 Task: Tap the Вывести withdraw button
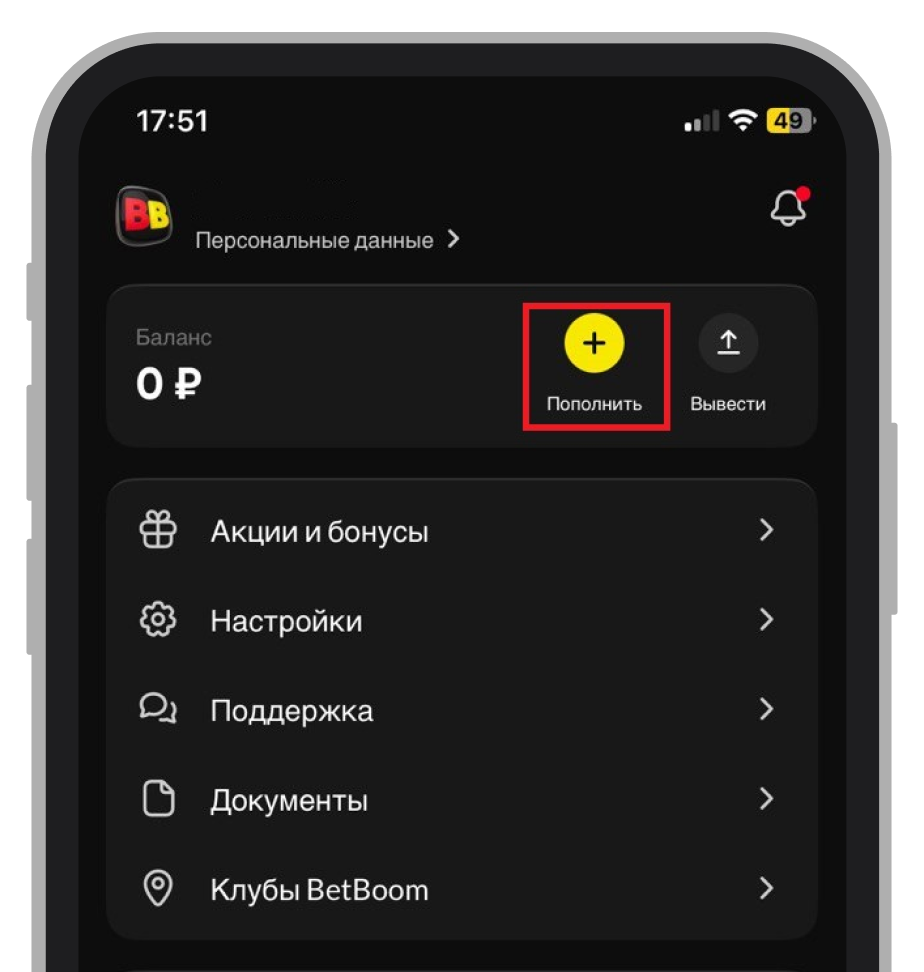(728, 345)
